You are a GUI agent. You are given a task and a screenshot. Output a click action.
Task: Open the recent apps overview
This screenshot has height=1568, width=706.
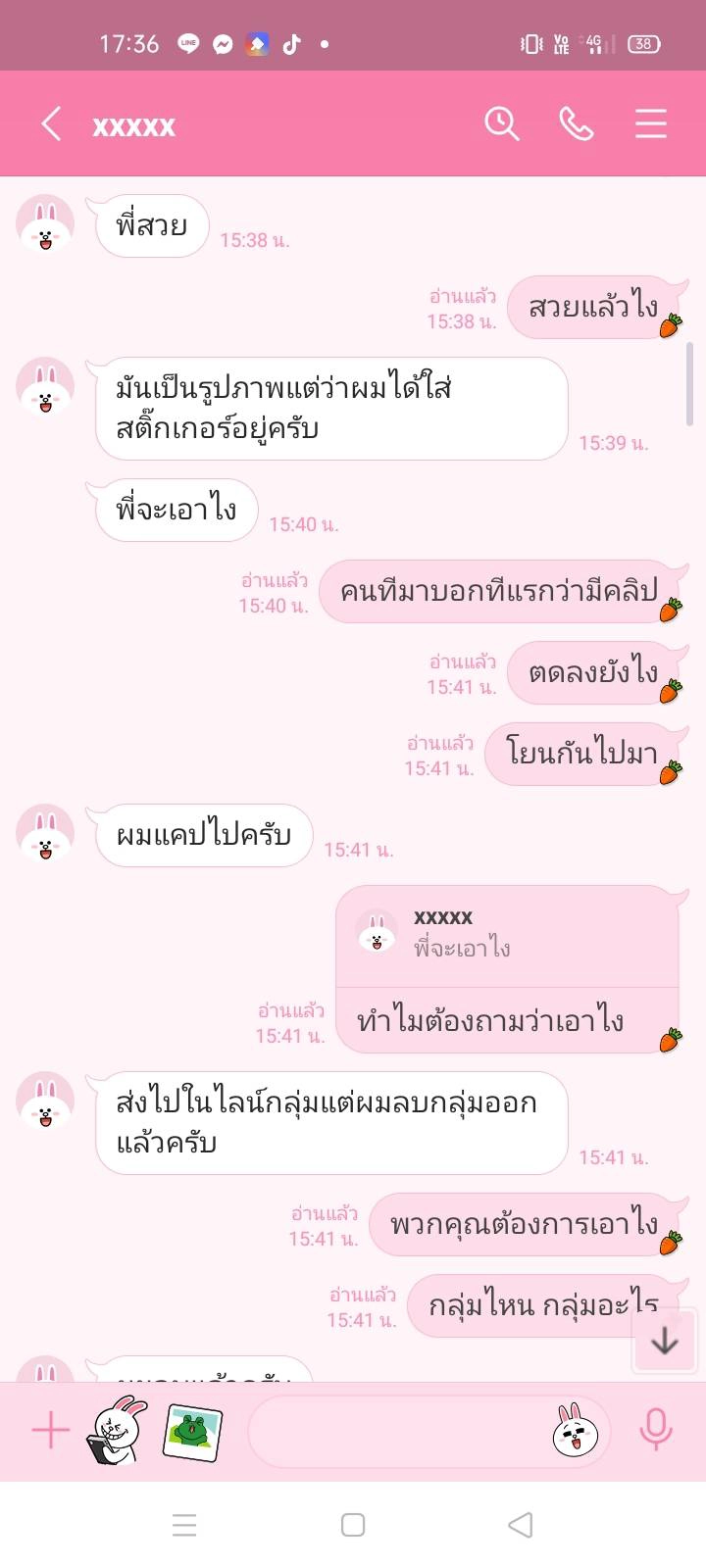tap(183, 1525)
